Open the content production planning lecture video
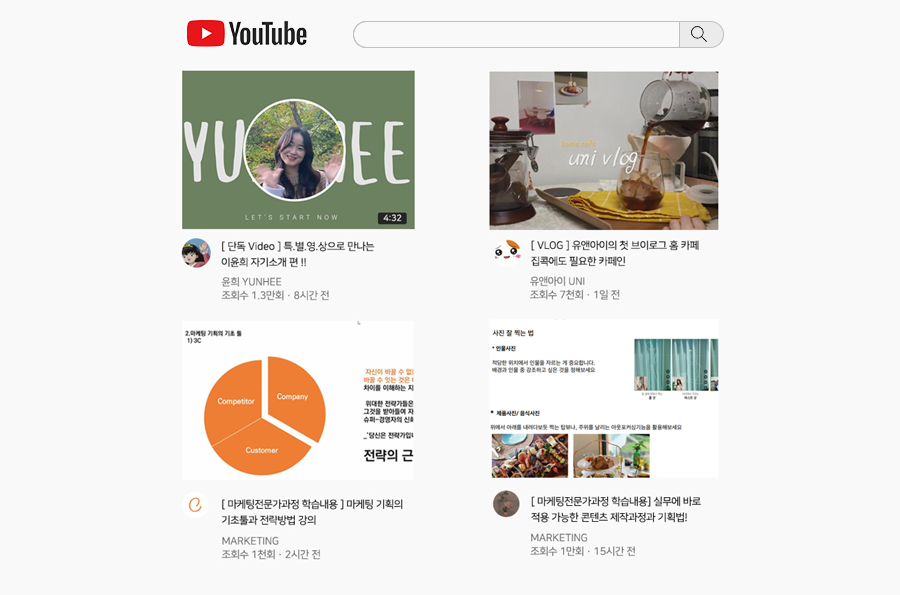This screenshot has width=900, height=595. click(603, 400)
